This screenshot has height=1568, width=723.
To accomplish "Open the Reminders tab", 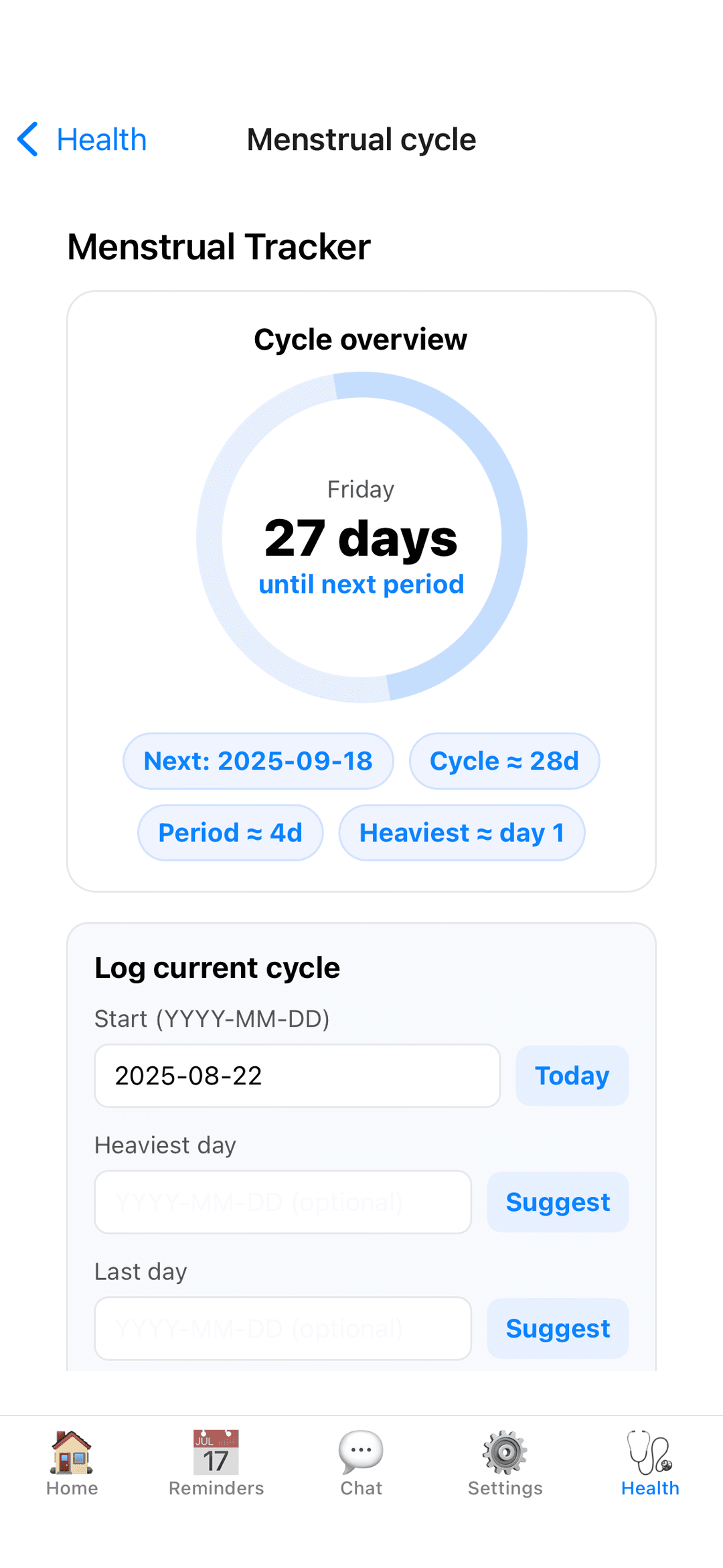I will tap(216, 1464).
